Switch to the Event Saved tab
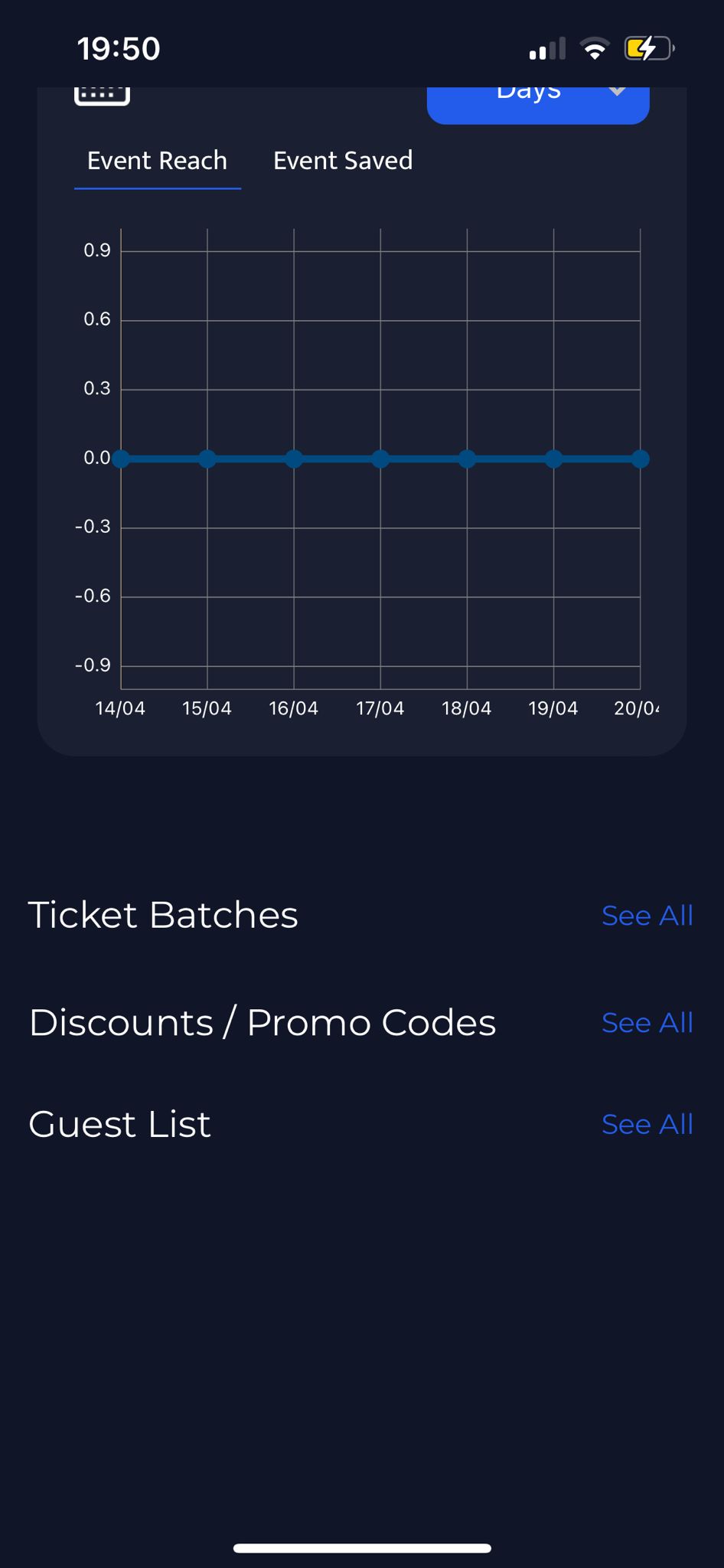This screenshot has height=1568, width=724. tap(343, 161)
